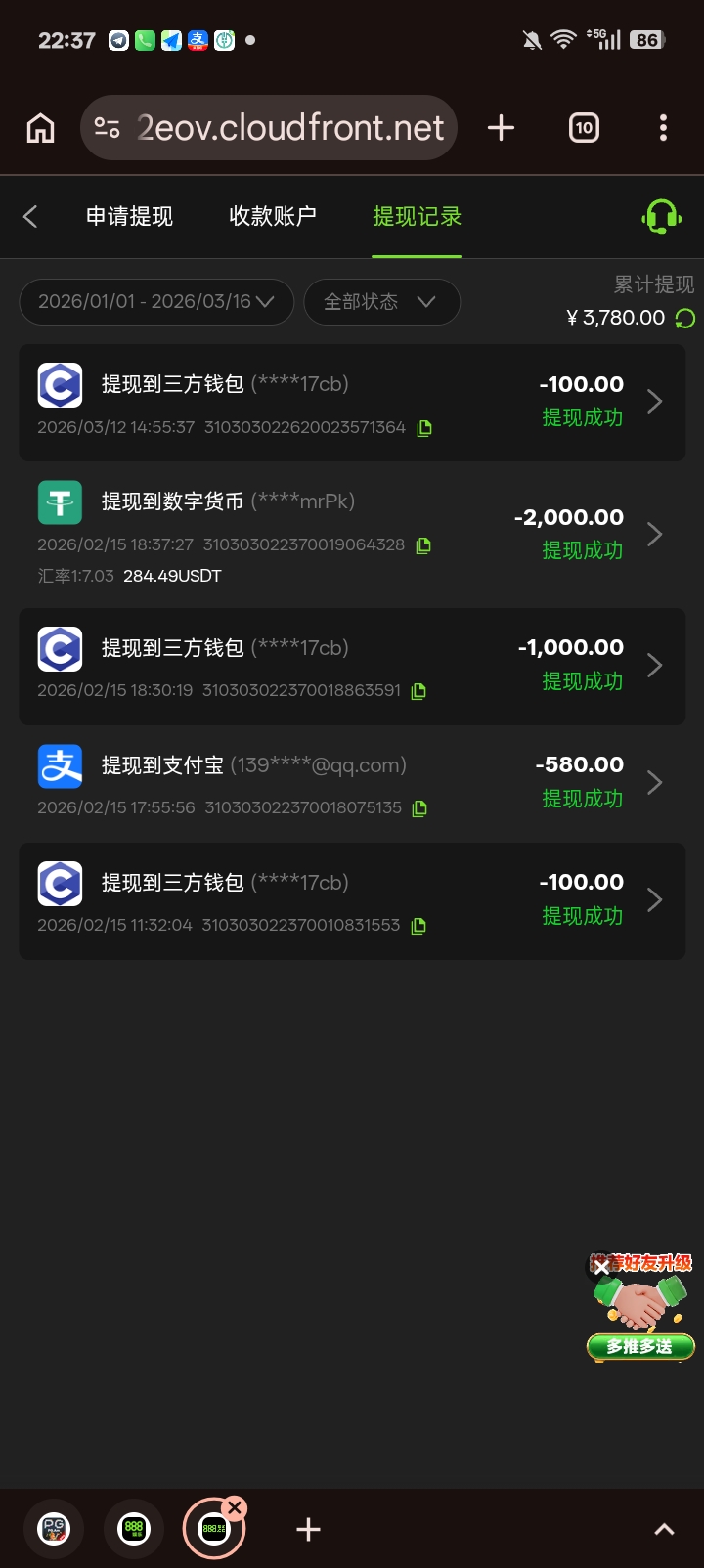Image resolution: width=704 pixels, height=1568 pixels.
Task: Switch to the 收款账户 tab
Action: click(x=272, y=216)
